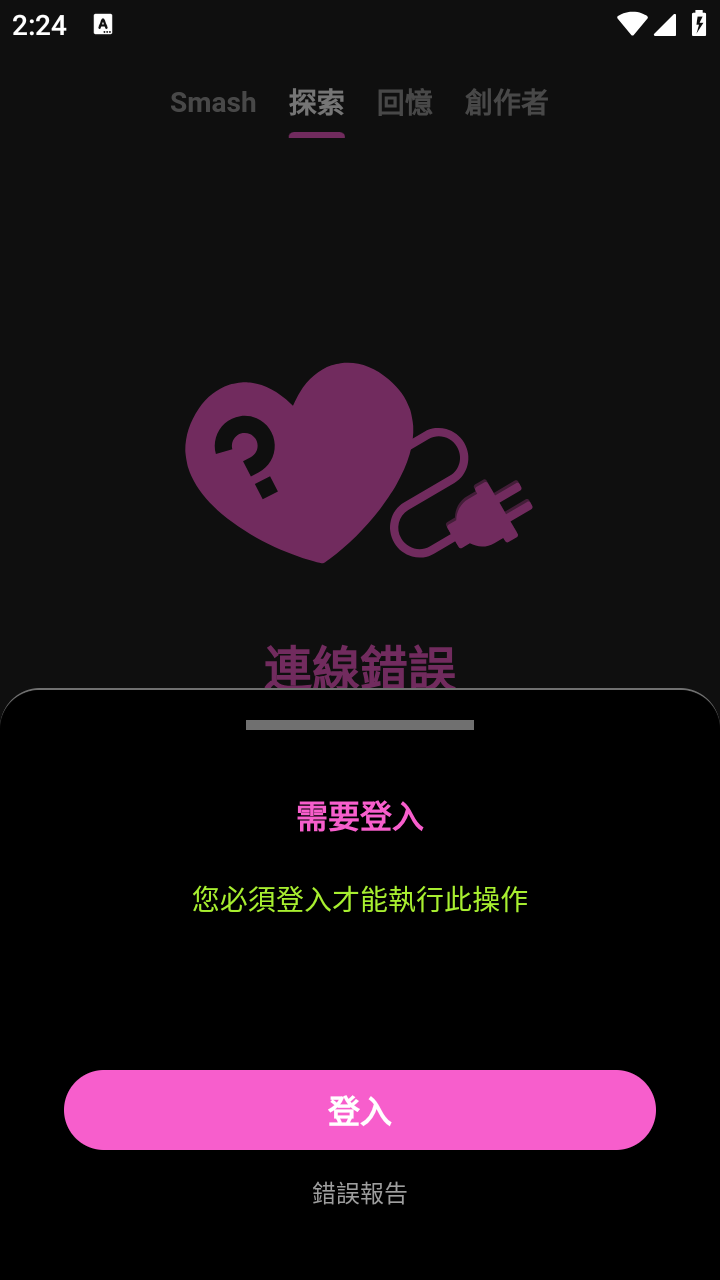The image size is (720, 1280).
Task: Open the 錯誤報告 link
Action: pyautogui.click(x=360, y=1191)
